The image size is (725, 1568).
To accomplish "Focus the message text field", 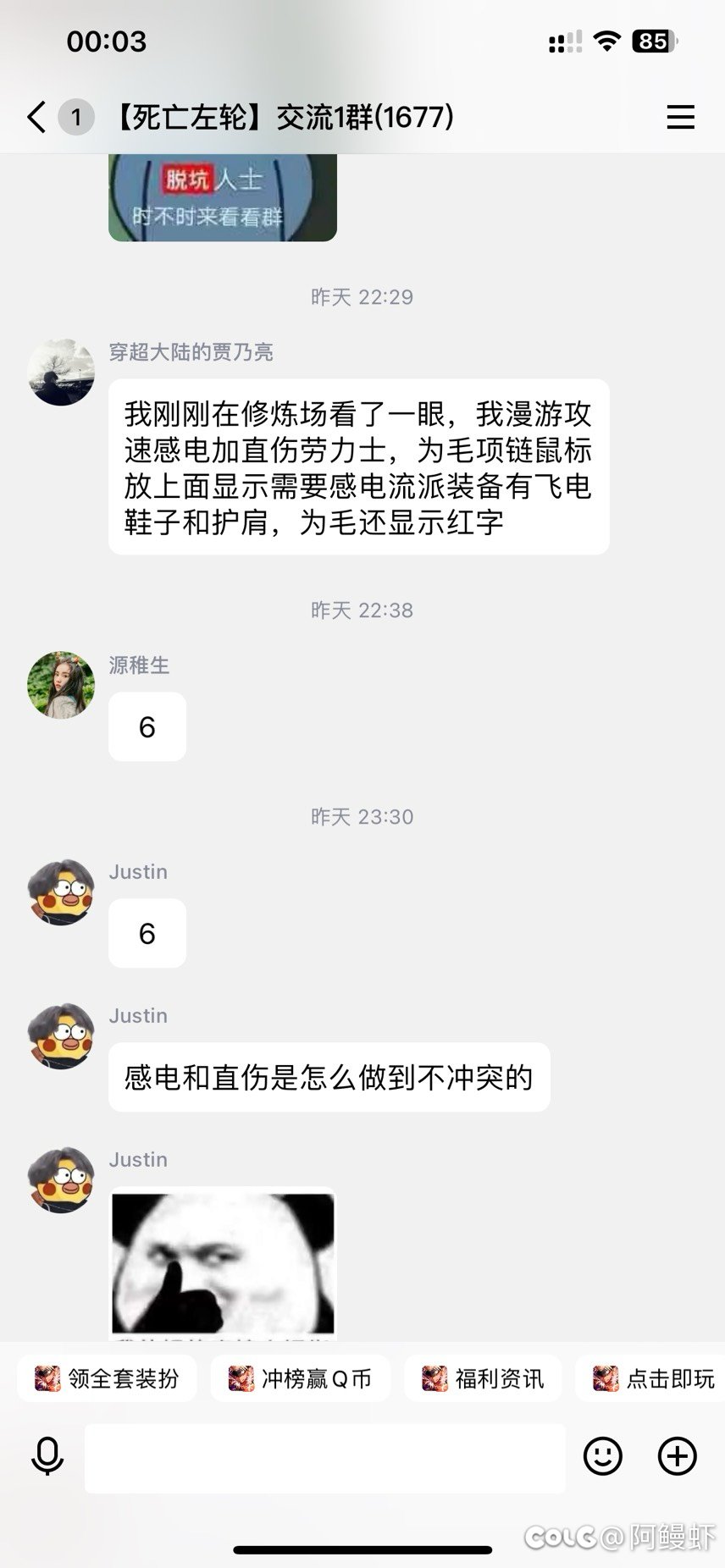I will pos(324,1457).
